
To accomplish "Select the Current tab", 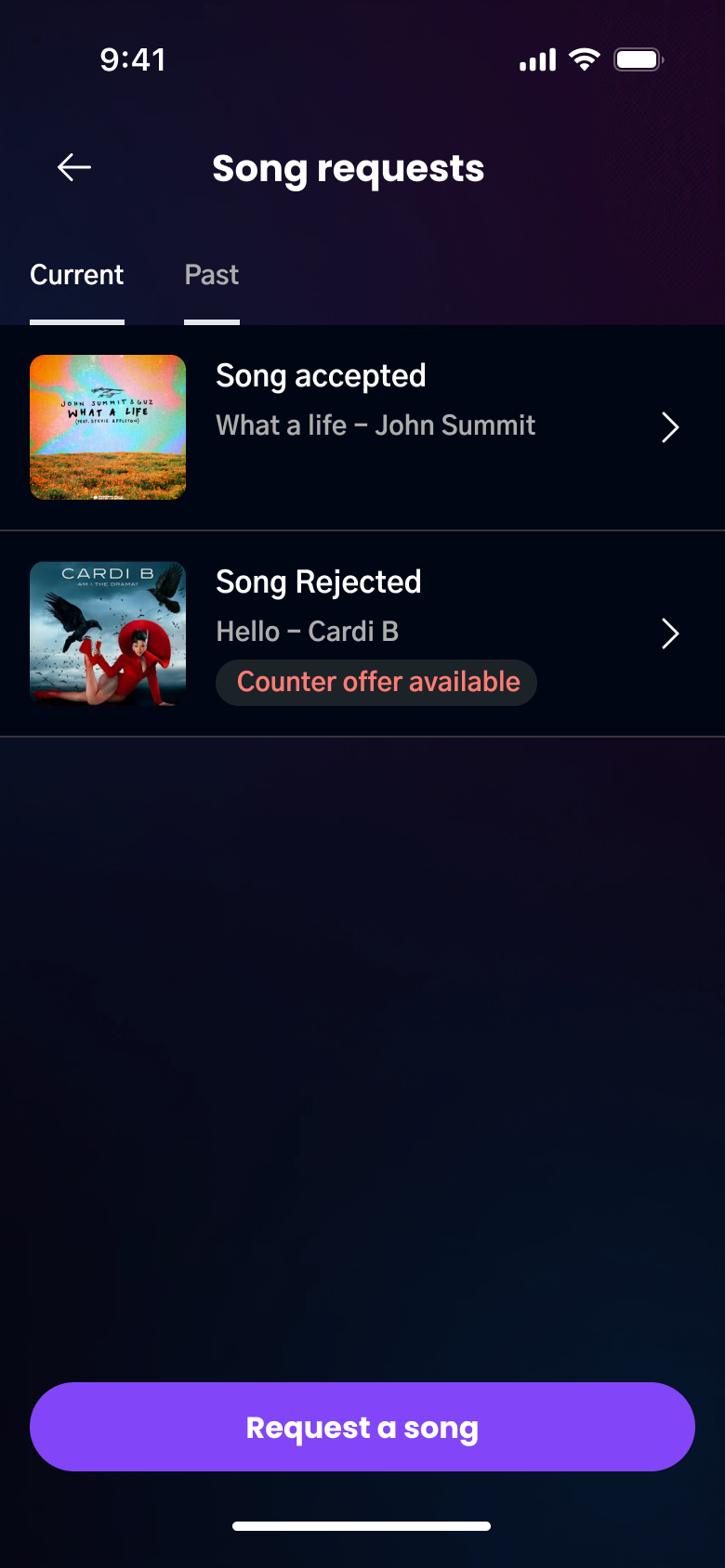I will pyautogui.click(x=77, y=275).
